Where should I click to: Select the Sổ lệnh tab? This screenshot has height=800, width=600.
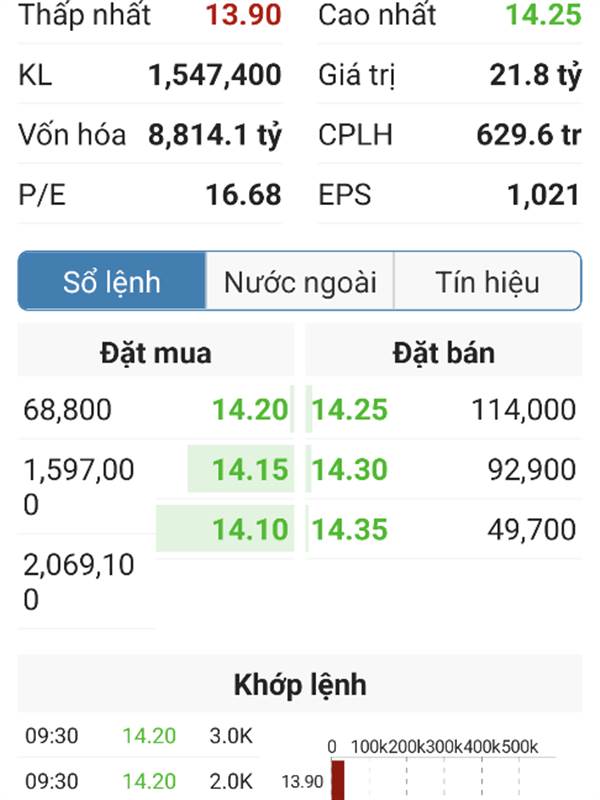112,281
